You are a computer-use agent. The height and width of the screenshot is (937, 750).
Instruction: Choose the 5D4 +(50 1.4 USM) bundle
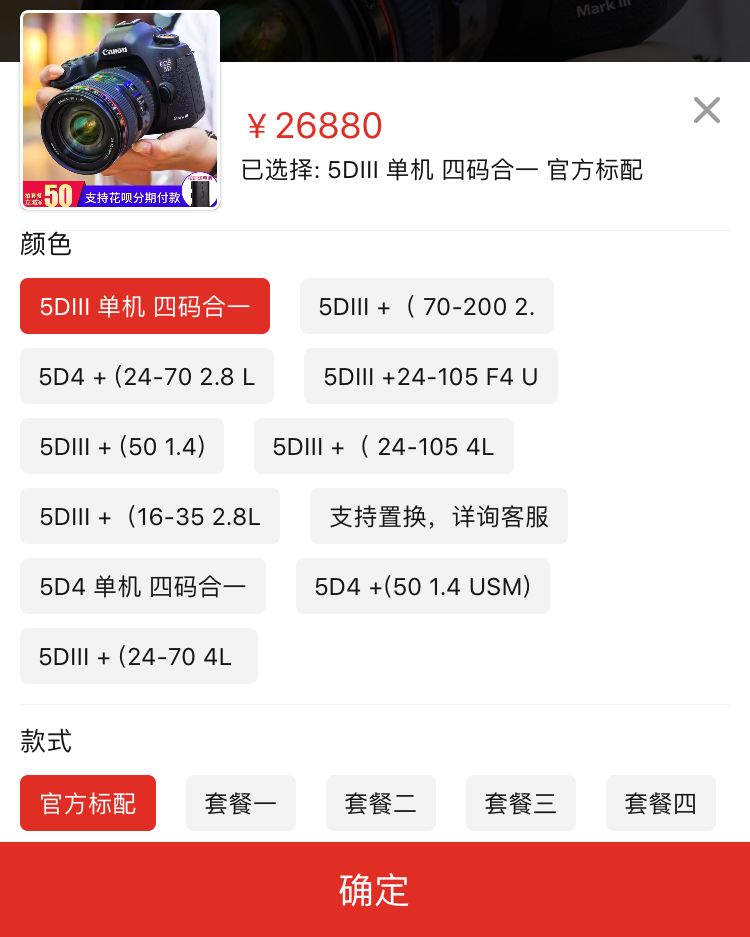(423, 586)
